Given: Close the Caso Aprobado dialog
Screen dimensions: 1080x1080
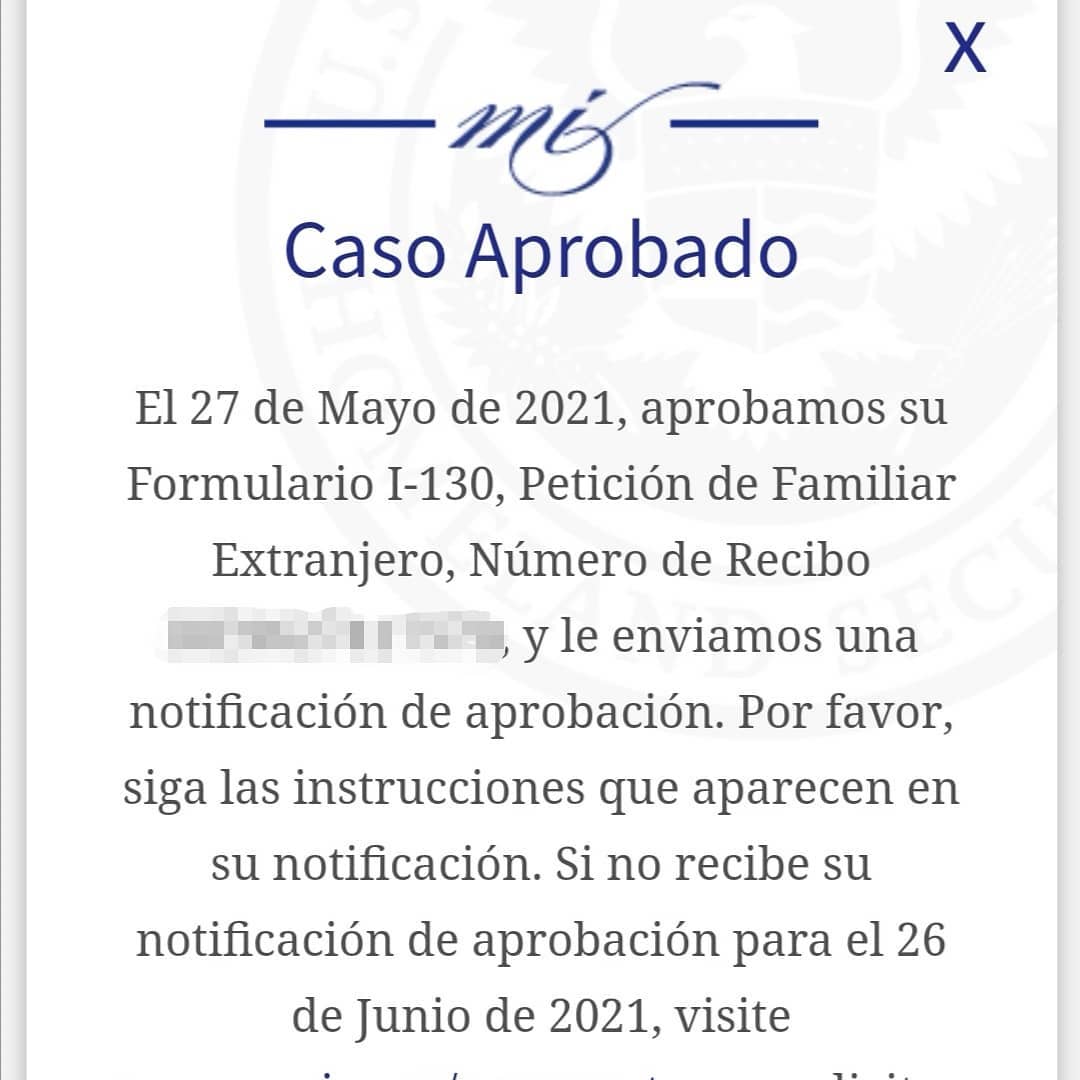Looking at the screenshot, I should pos(964,47).
